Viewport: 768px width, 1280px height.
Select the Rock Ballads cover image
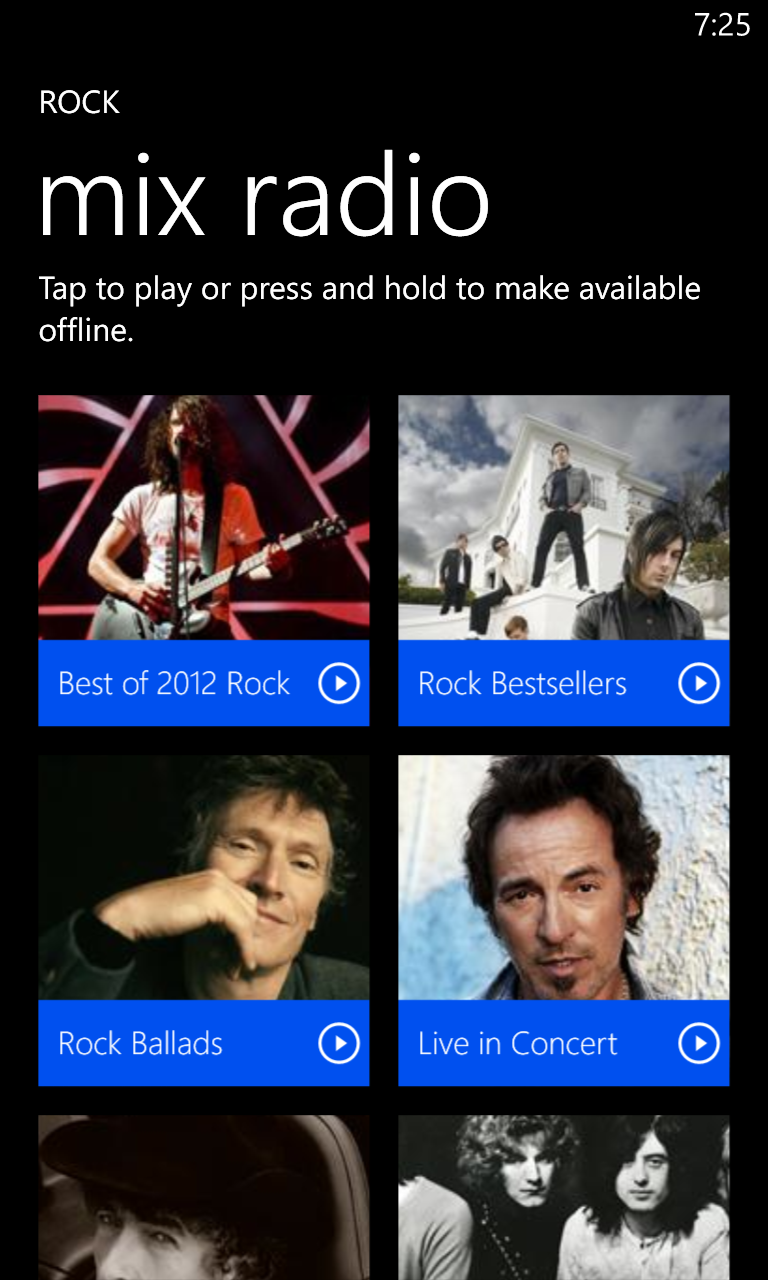pyautogui.click(x=204, y=877)
